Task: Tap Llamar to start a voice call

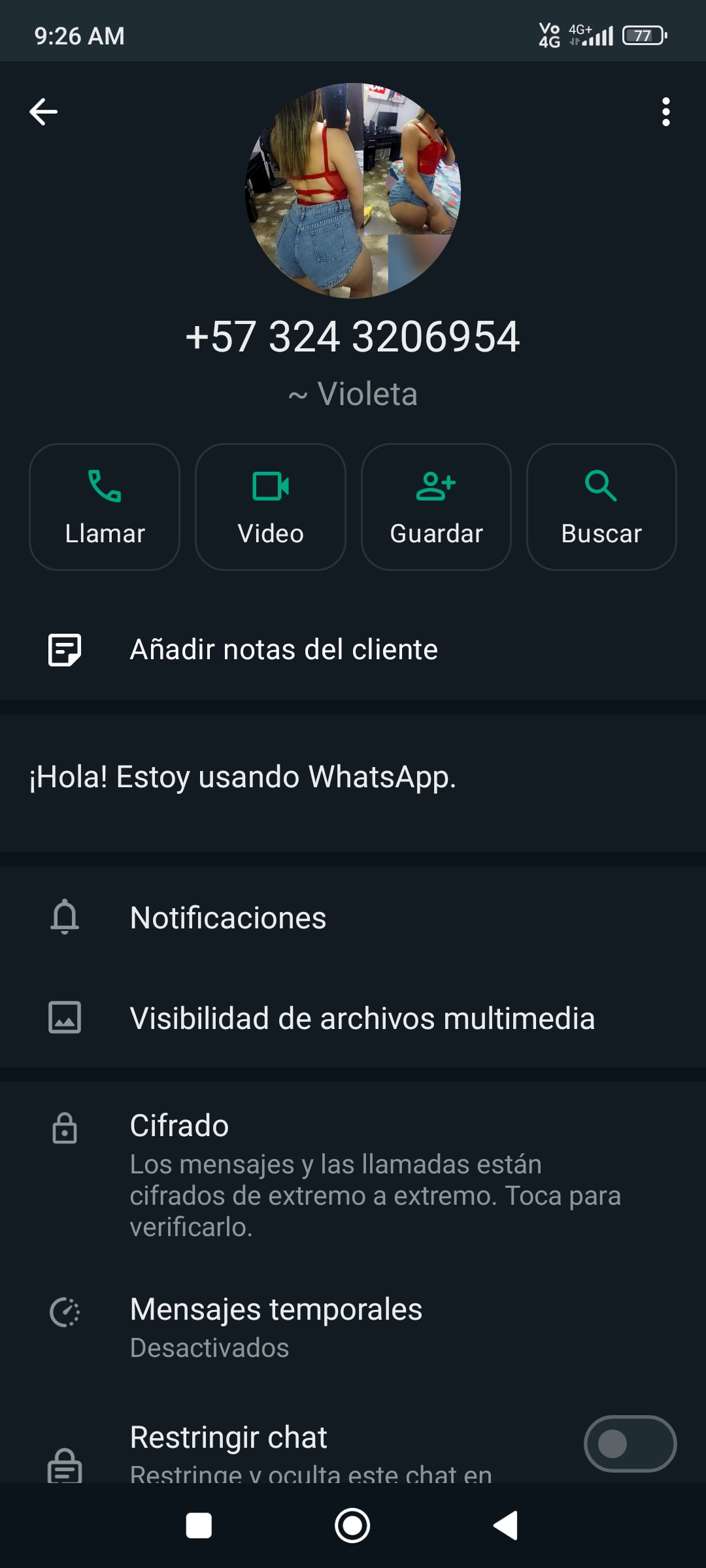Action: point(105,507)
